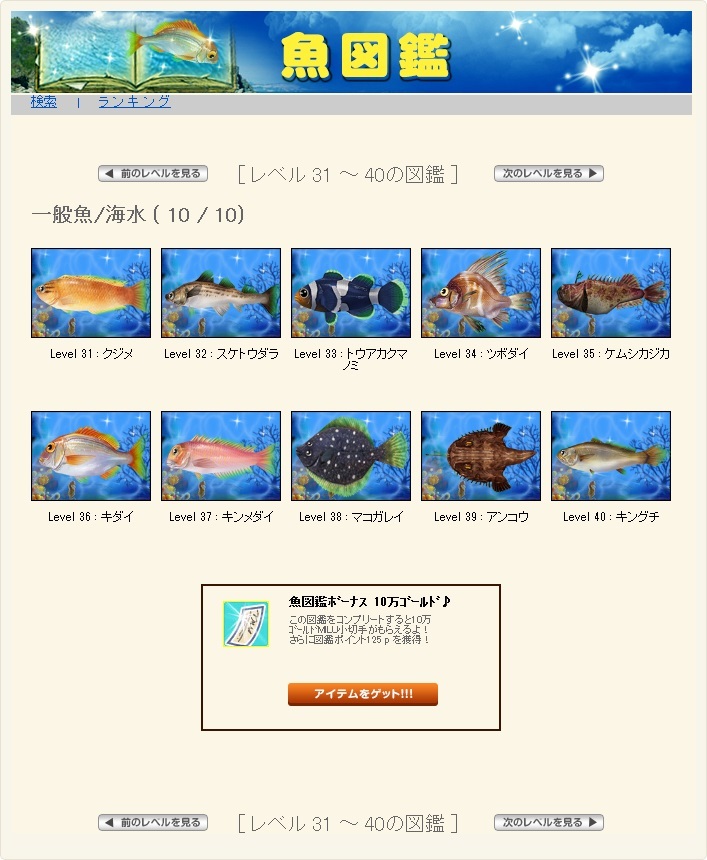Open the Level 39 アンコウ card
This screenshot has width=707, height=860.
pos(481,456)
